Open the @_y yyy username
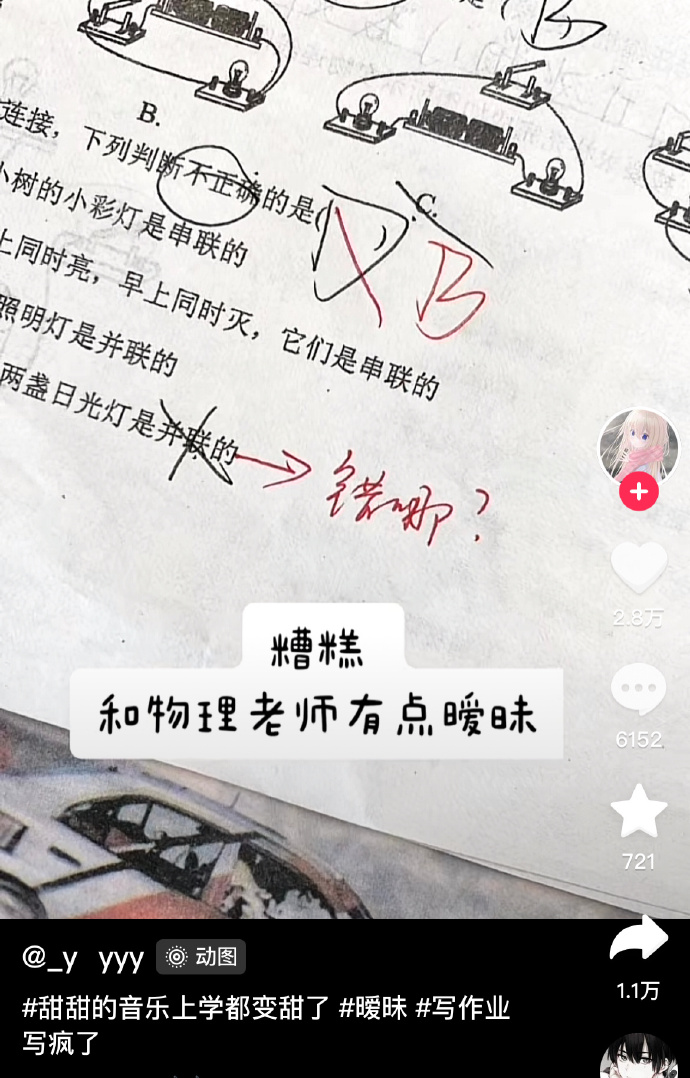 click(x=83, y=957)
